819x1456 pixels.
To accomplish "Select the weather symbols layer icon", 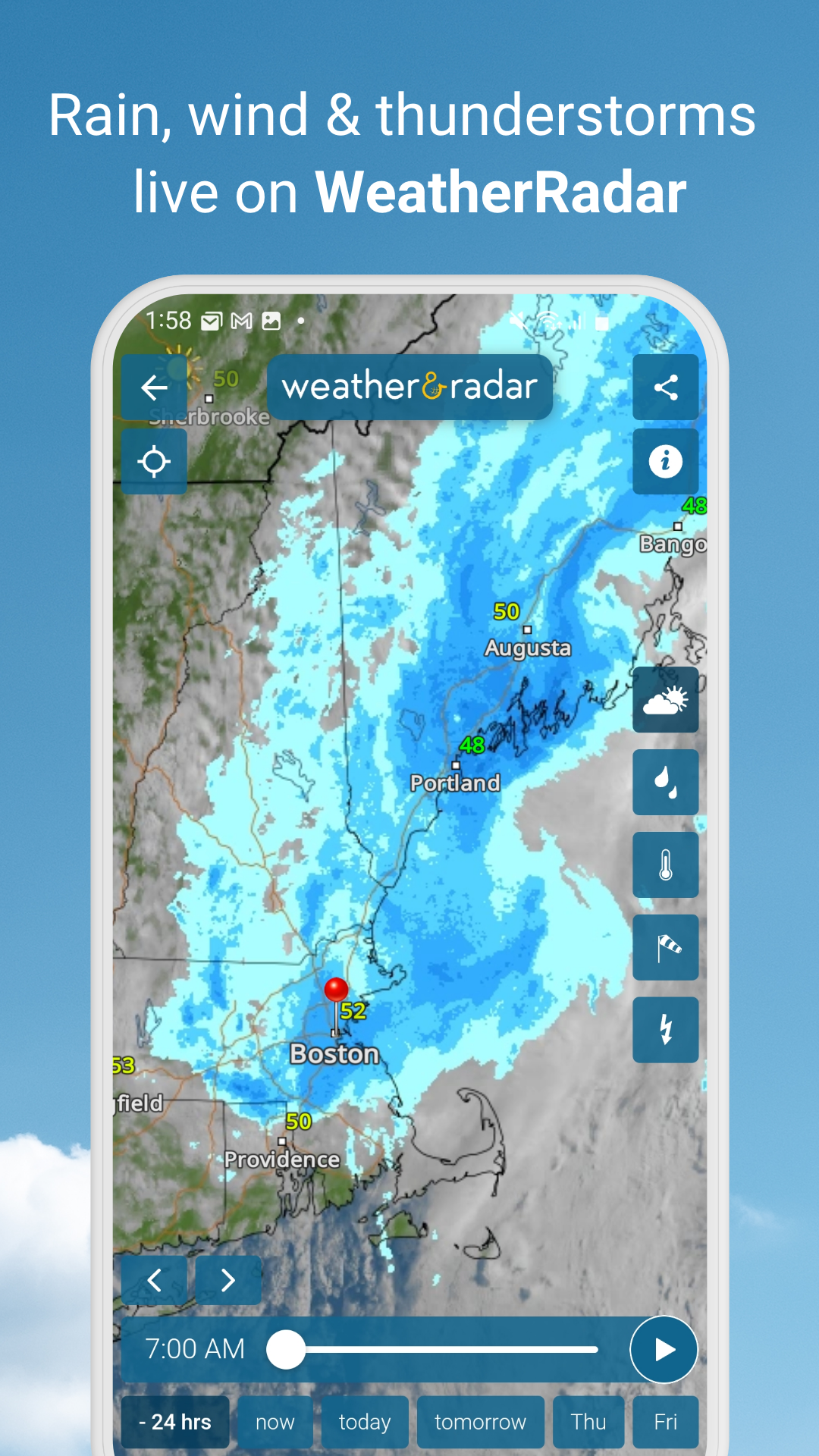I will (x=665, y=699).
